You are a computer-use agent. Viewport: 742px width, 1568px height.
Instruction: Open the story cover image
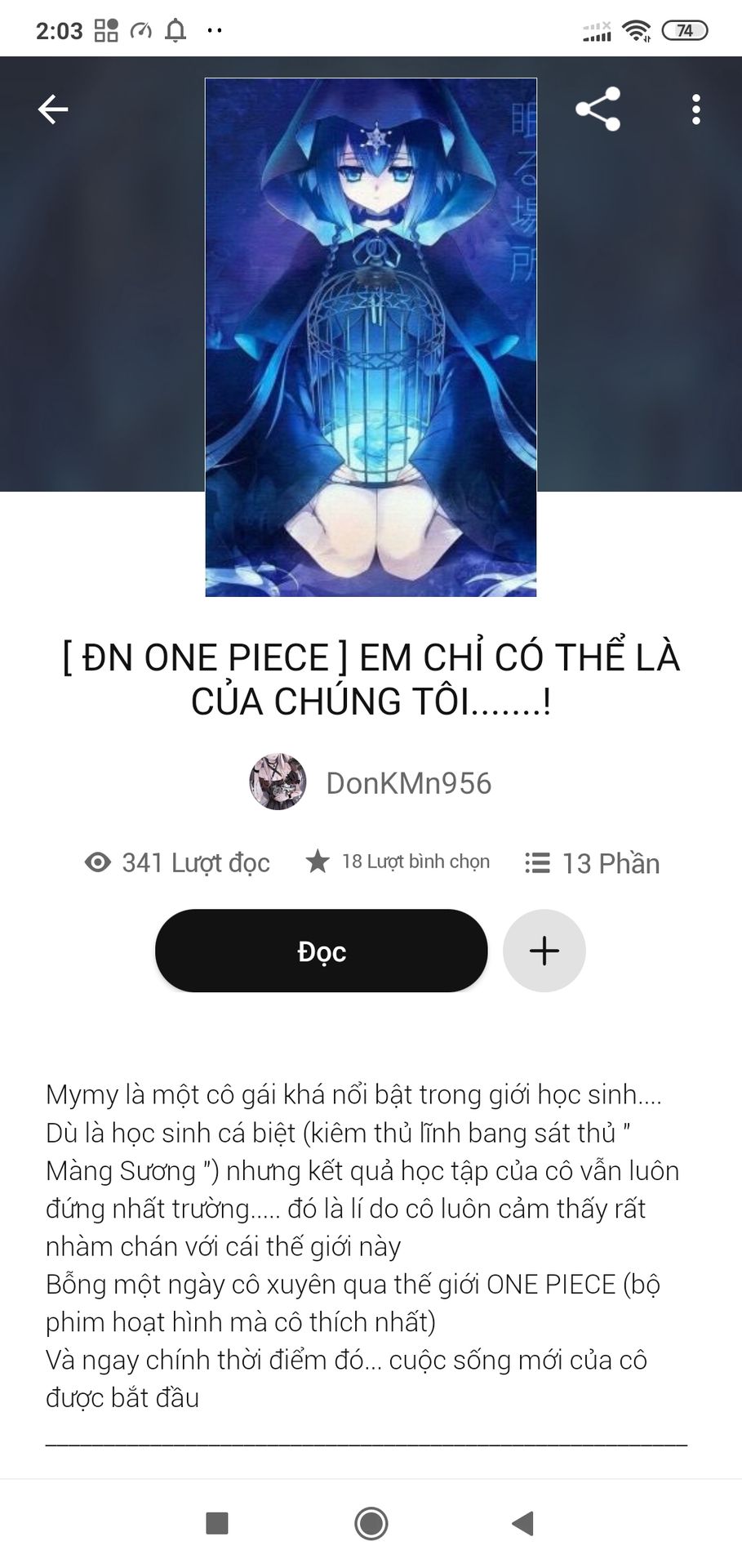click(x=371, y=336)
